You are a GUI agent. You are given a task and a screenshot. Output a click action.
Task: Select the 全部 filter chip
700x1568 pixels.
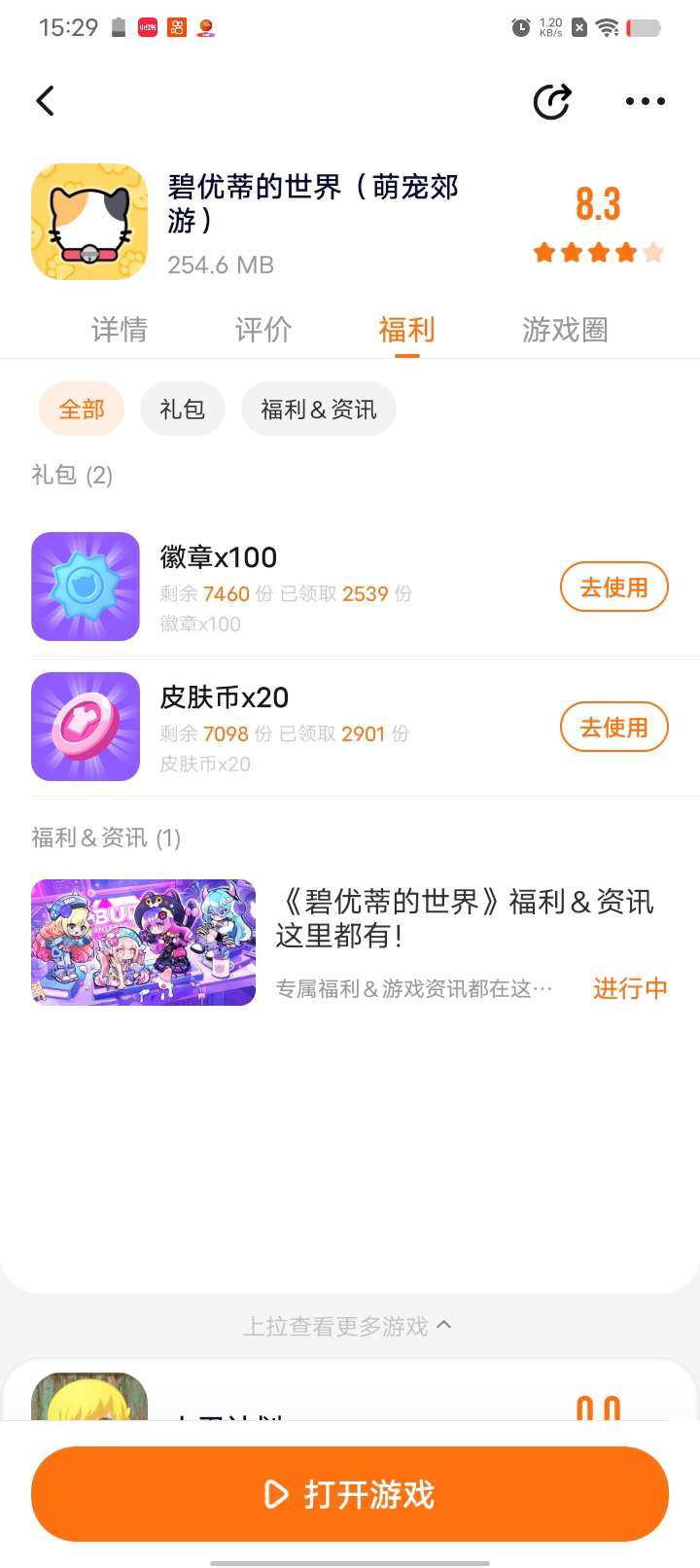tap(82, 409)
